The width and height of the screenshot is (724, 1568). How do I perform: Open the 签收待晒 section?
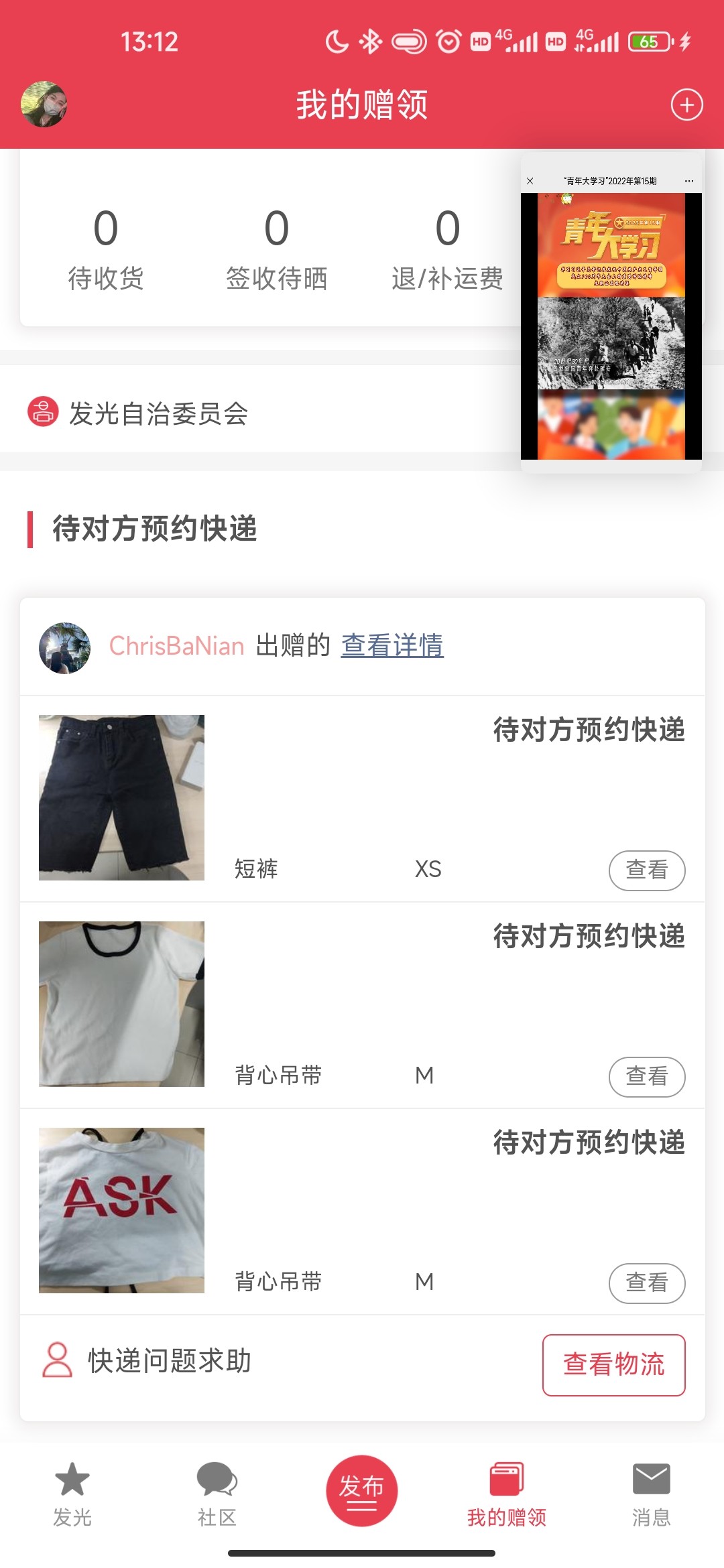click(276, 248)
